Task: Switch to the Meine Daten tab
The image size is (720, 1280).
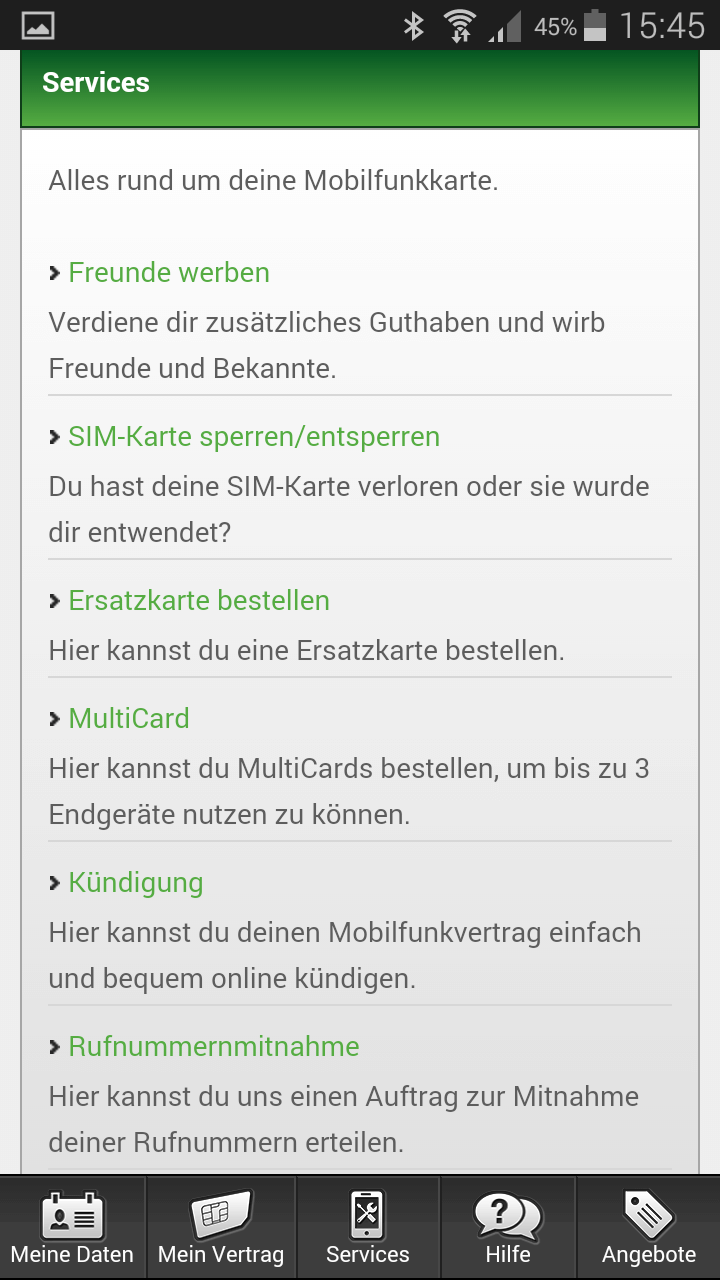Action: coord(72,1228)
